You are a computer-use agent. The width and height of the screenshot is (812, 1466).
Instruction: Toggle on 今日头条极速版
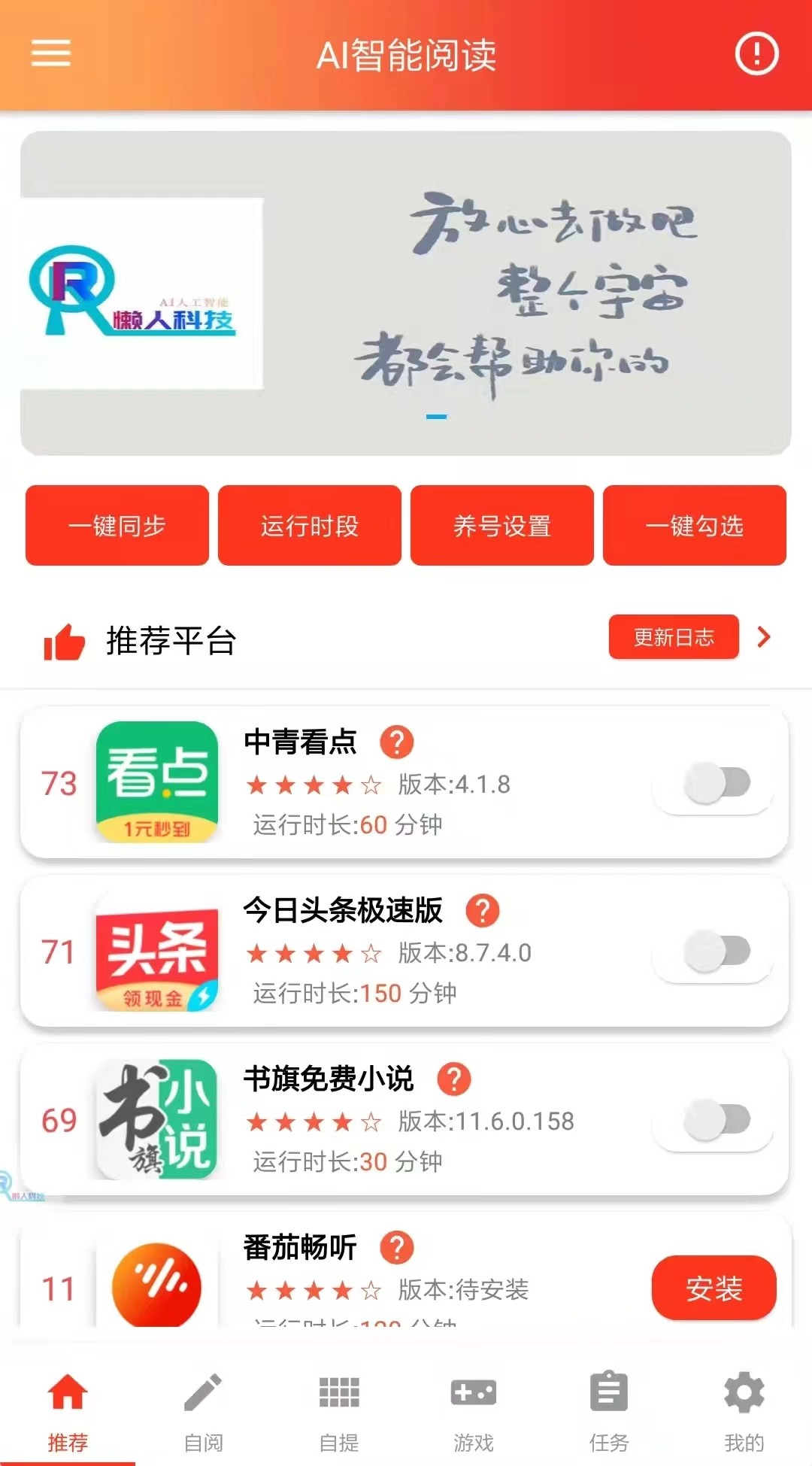[717, 951]
